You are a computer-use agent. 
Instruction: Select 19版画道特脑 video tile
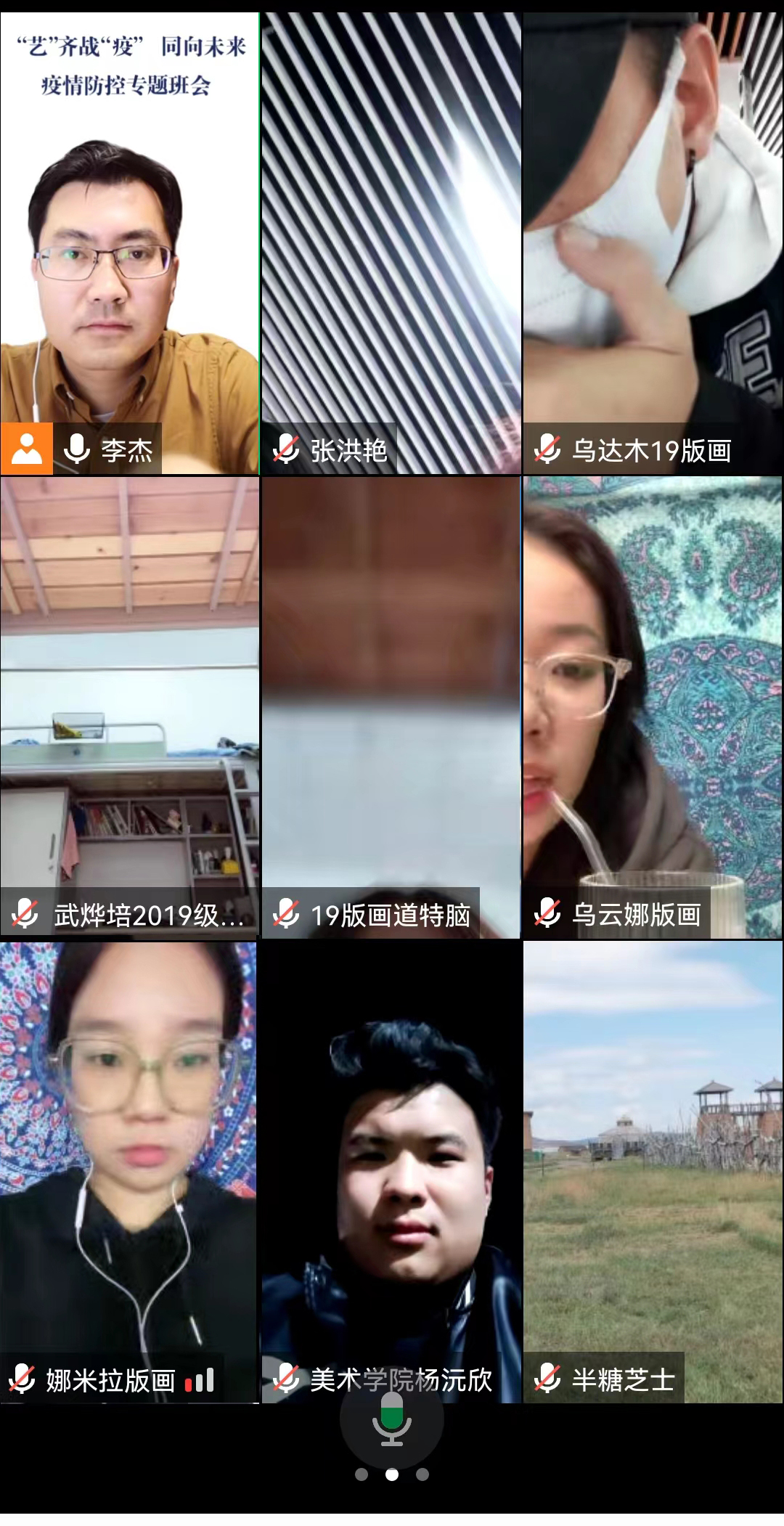pos(391,708)
